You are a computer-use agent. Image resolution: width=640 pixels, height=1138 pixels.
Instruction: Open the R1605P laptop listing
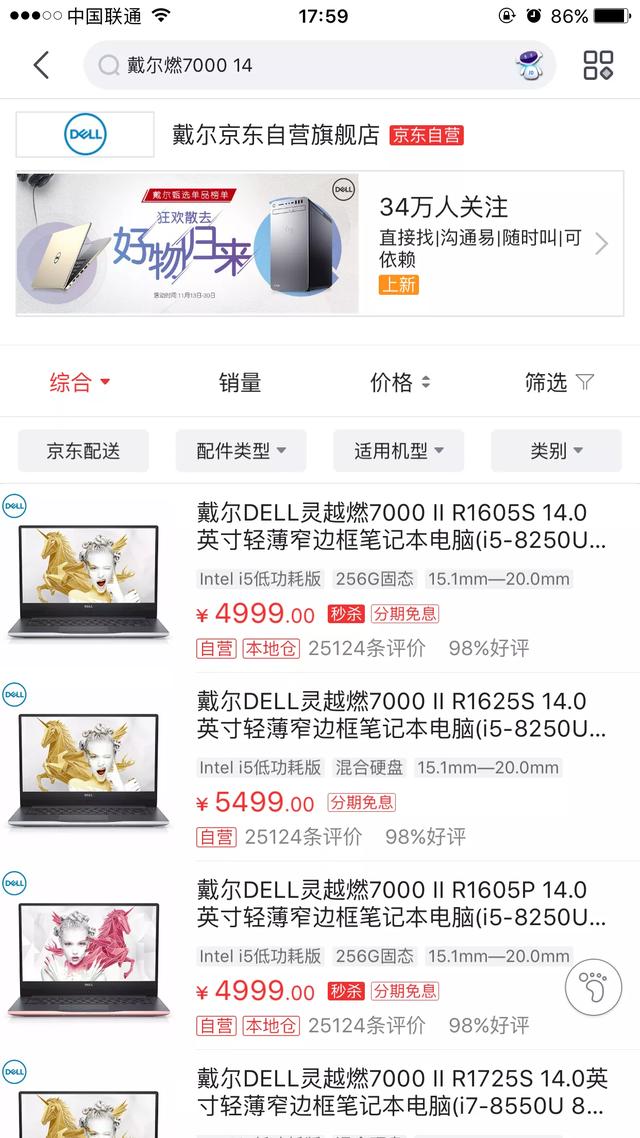coord(400,904)
